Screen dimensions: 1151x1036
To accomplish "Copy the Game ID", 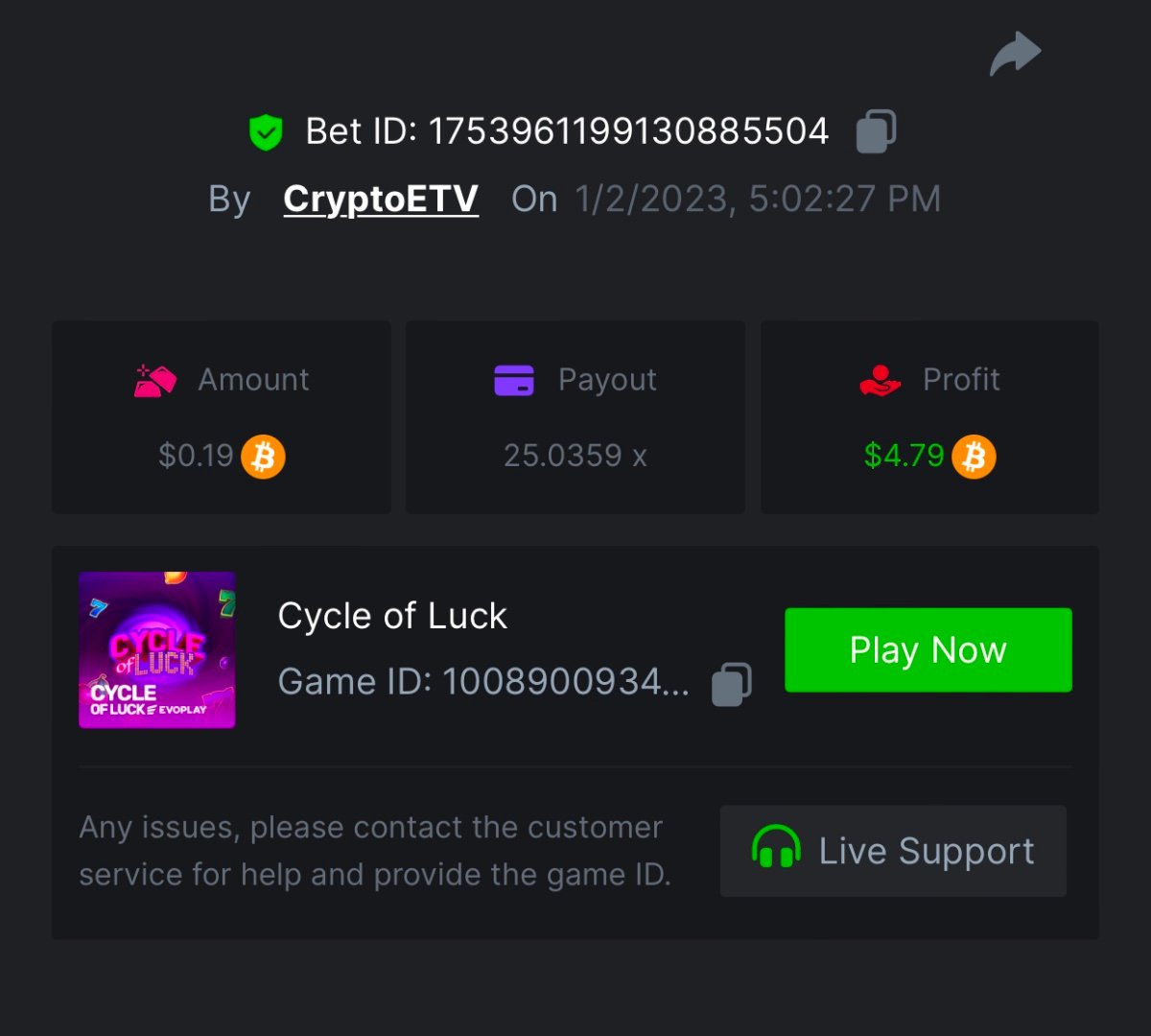I will [731, 684].
